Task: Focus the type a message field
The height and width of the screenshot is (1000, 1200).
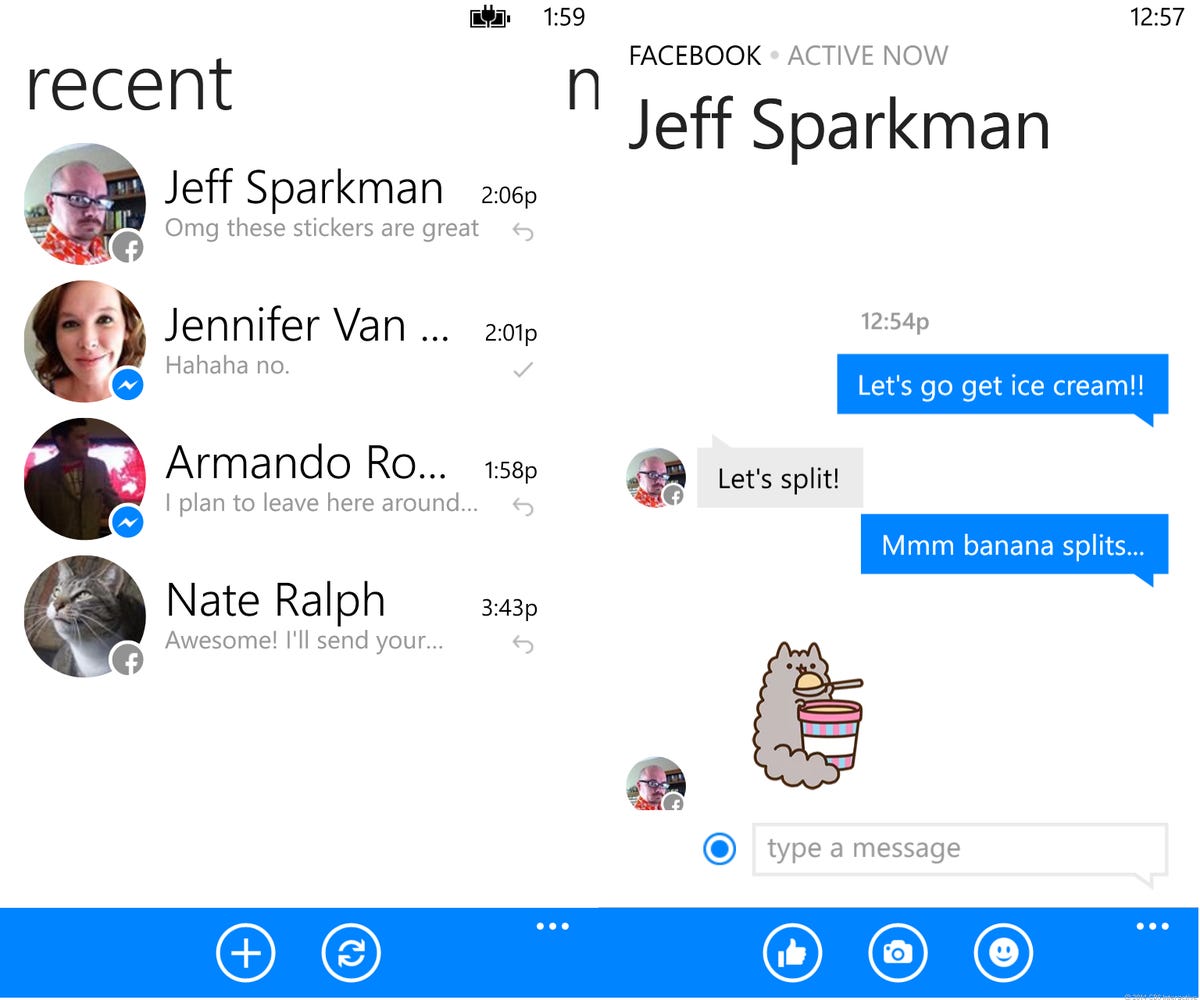Action: (958, 849)
